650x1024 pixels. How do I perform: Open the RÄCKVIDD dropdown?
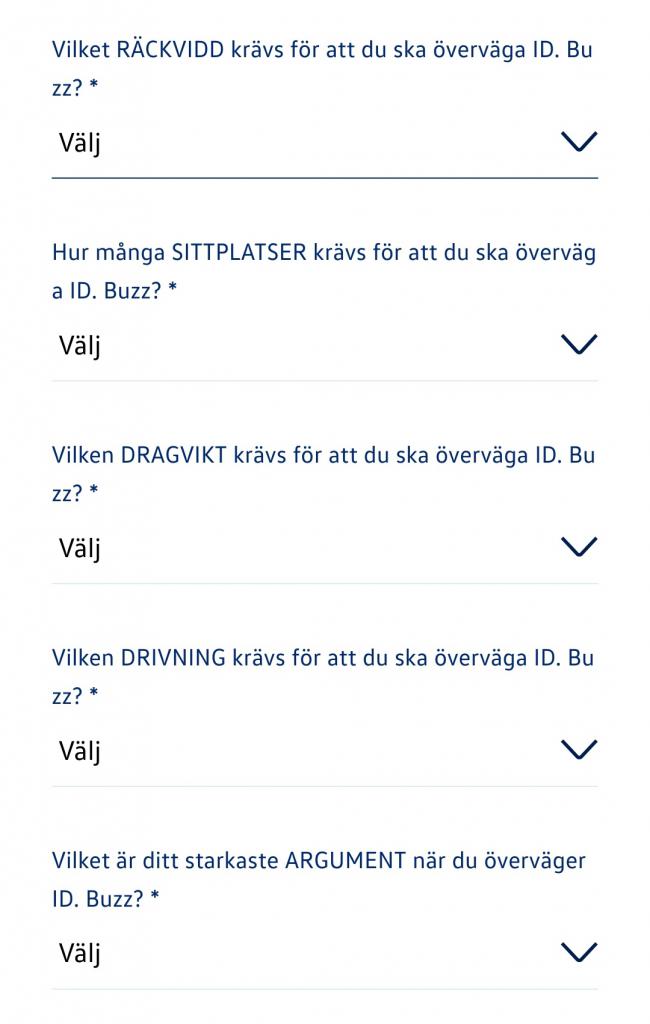click(324, 142)
